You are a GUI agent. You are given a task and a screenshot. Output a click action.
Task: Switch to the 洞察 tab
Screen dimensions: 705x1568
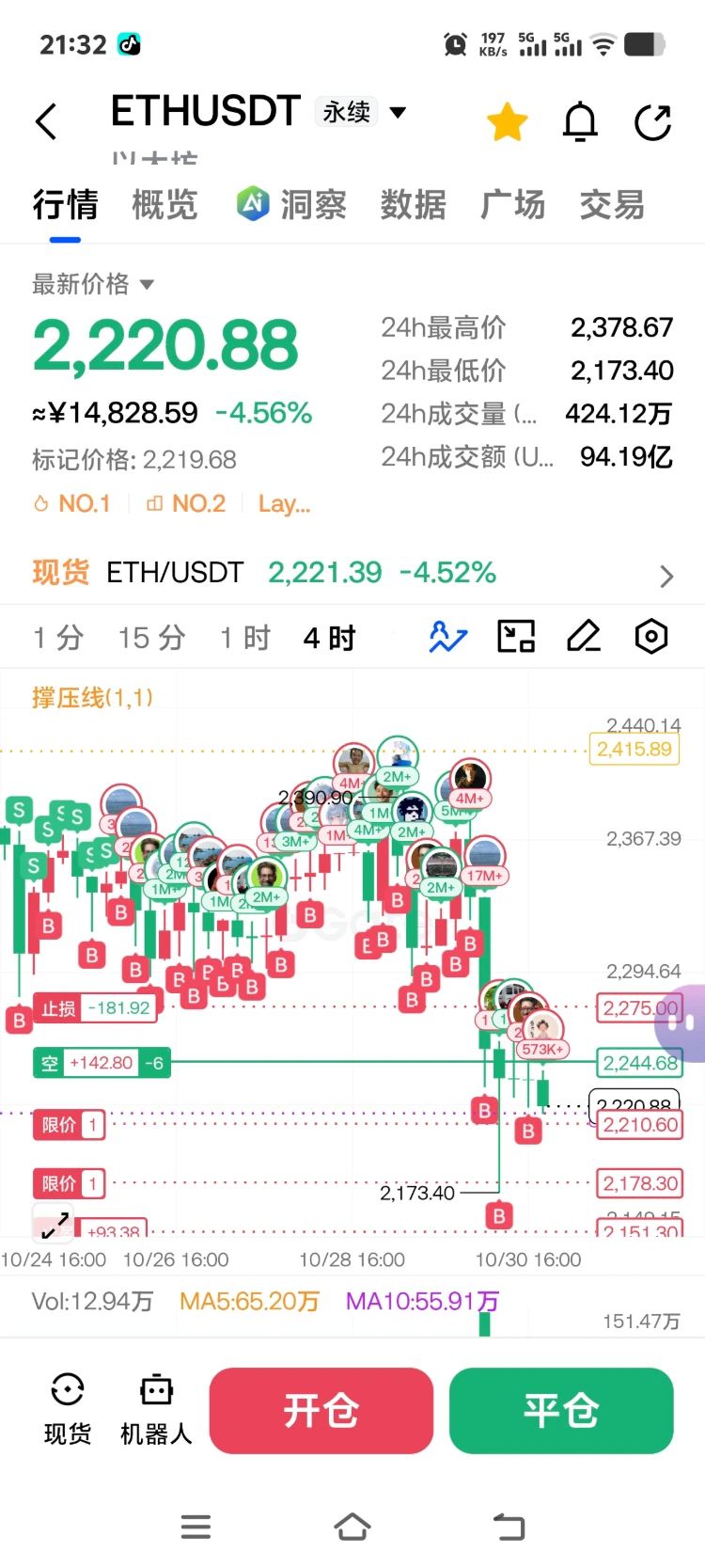[x=291, y=204]
